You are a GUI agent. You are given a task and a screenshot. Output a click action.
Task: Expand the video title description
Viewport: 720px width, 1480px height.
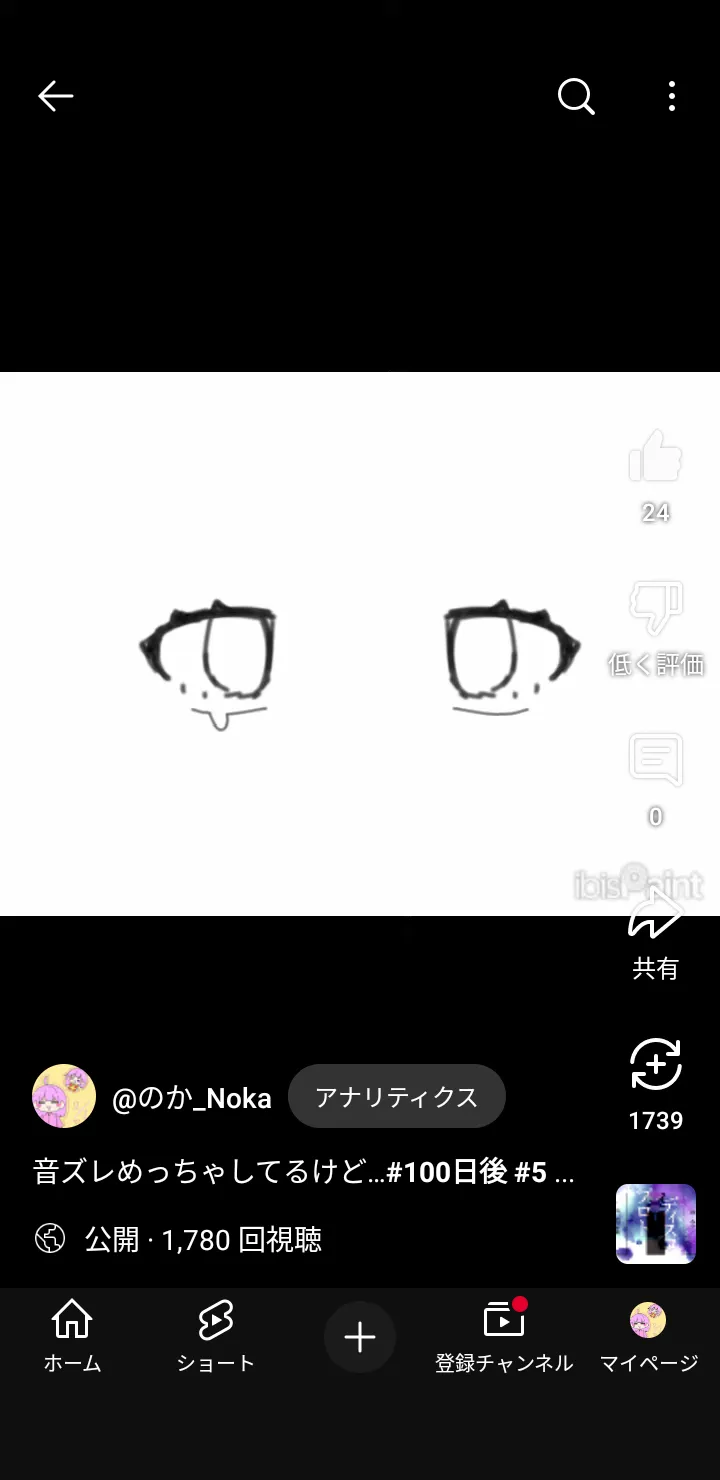pyautogui.click(x=303, y=1172)
